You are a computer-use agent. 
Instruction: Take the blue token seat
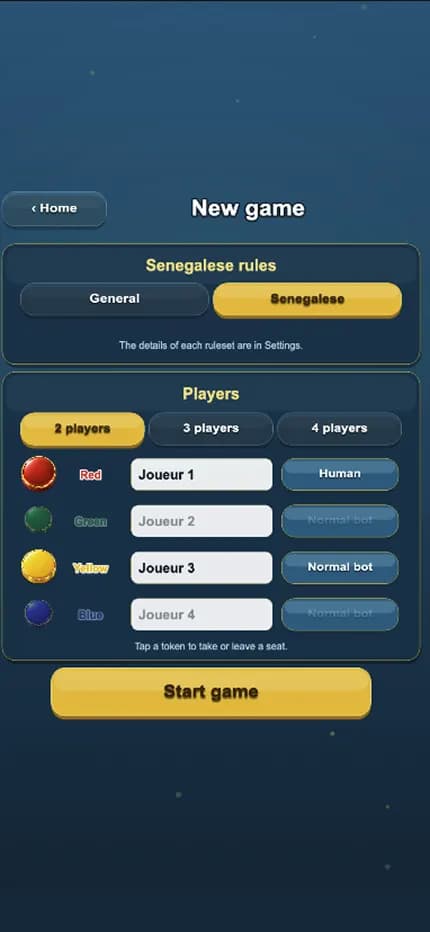coord(38,613)
